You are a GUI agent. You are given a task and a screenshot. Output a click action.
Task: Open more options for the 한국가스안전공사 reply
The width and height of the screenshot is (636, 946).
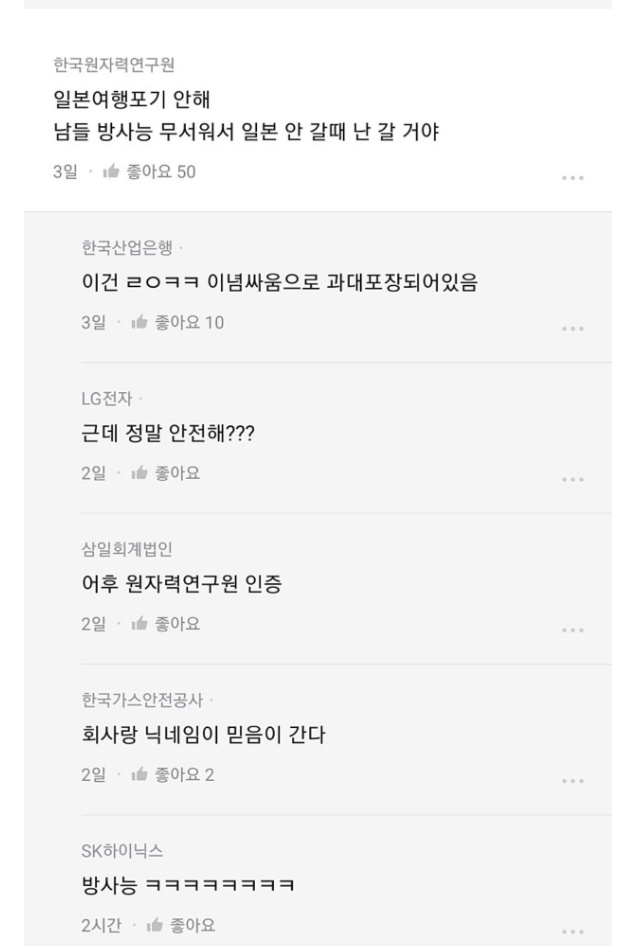pyautogui.click(x=571, y=780)
